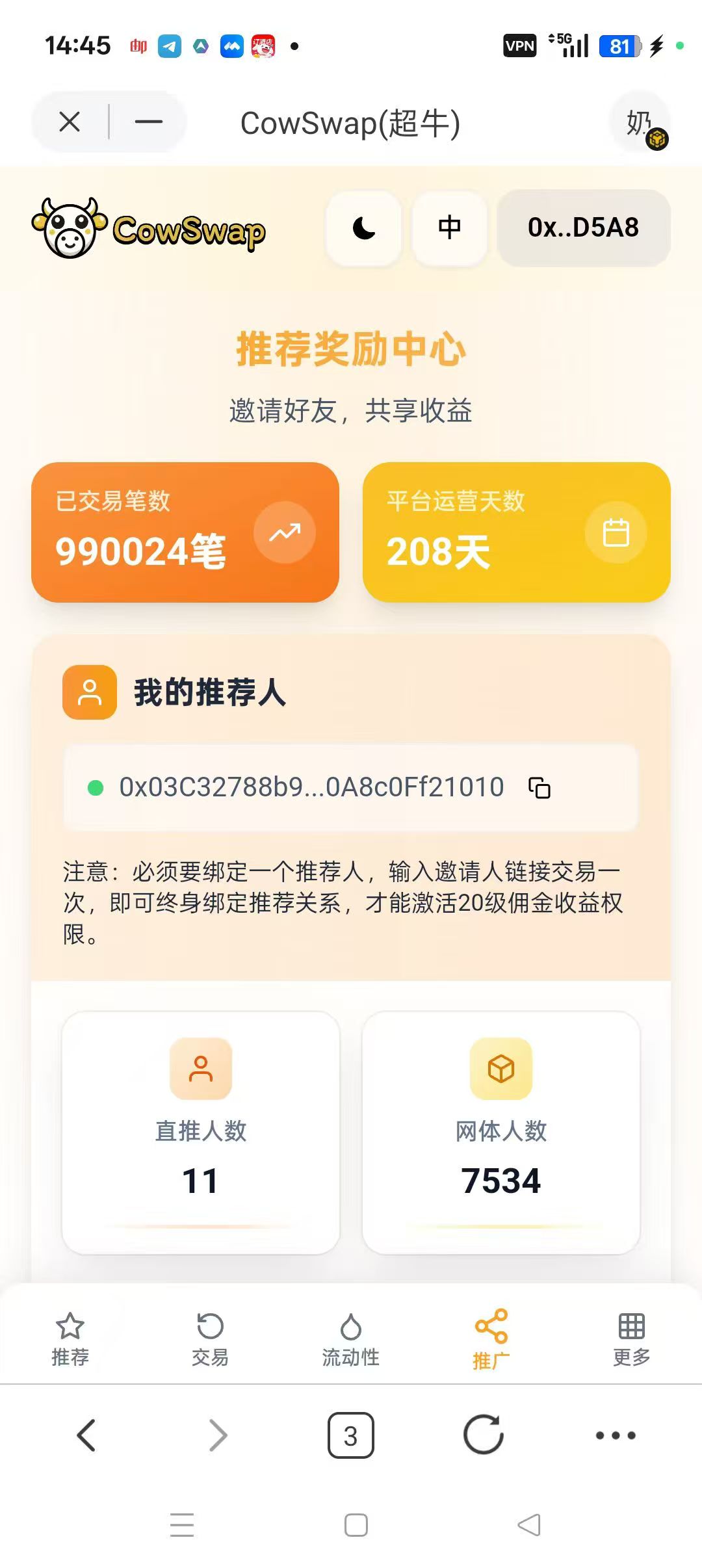Viewport: 702px width, 1568px height.
Task: Switch to the 交易 tab
Action: [210, 1339]
